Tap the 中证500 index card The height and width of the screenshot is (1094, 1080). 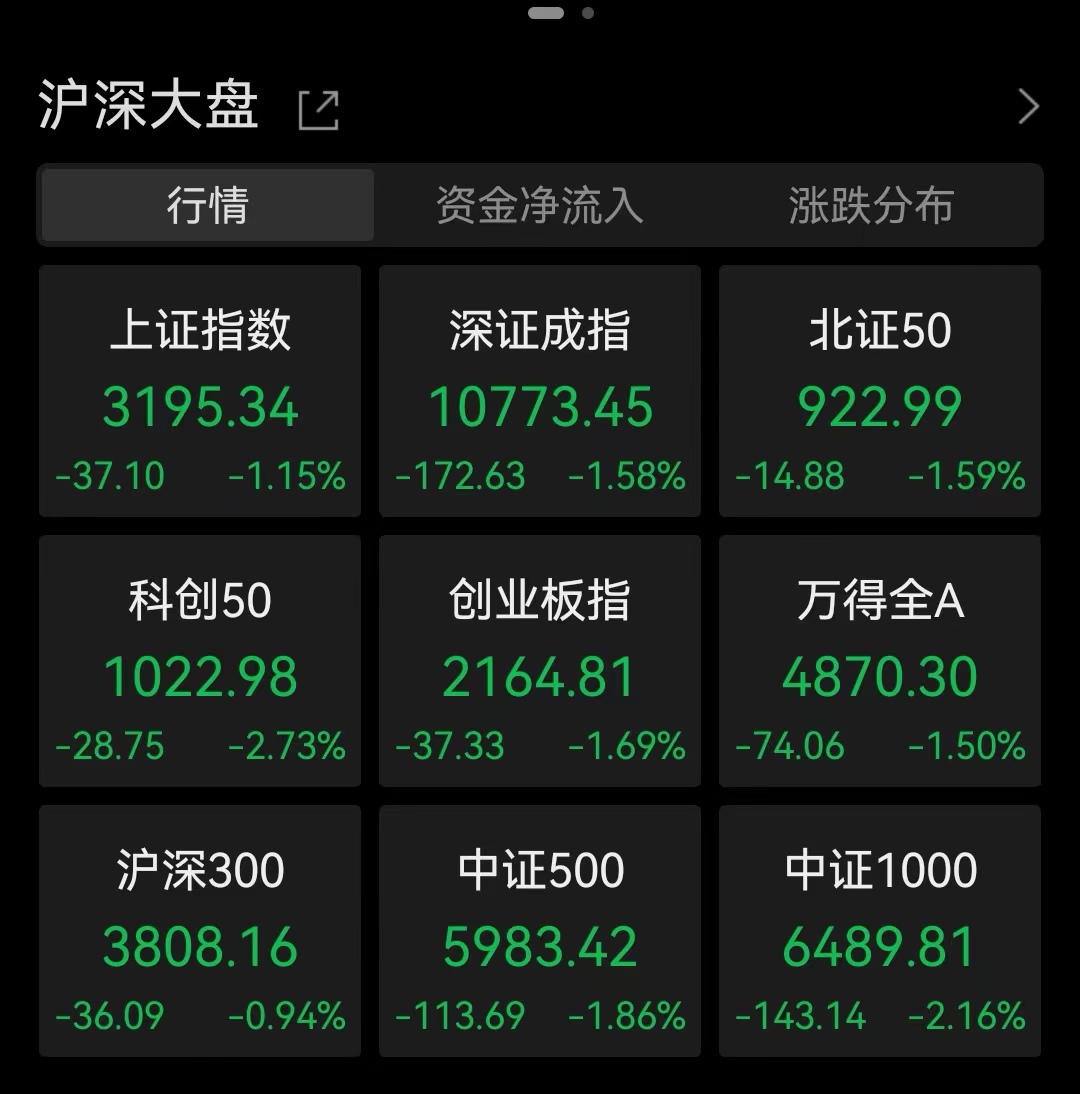point(540,931)
